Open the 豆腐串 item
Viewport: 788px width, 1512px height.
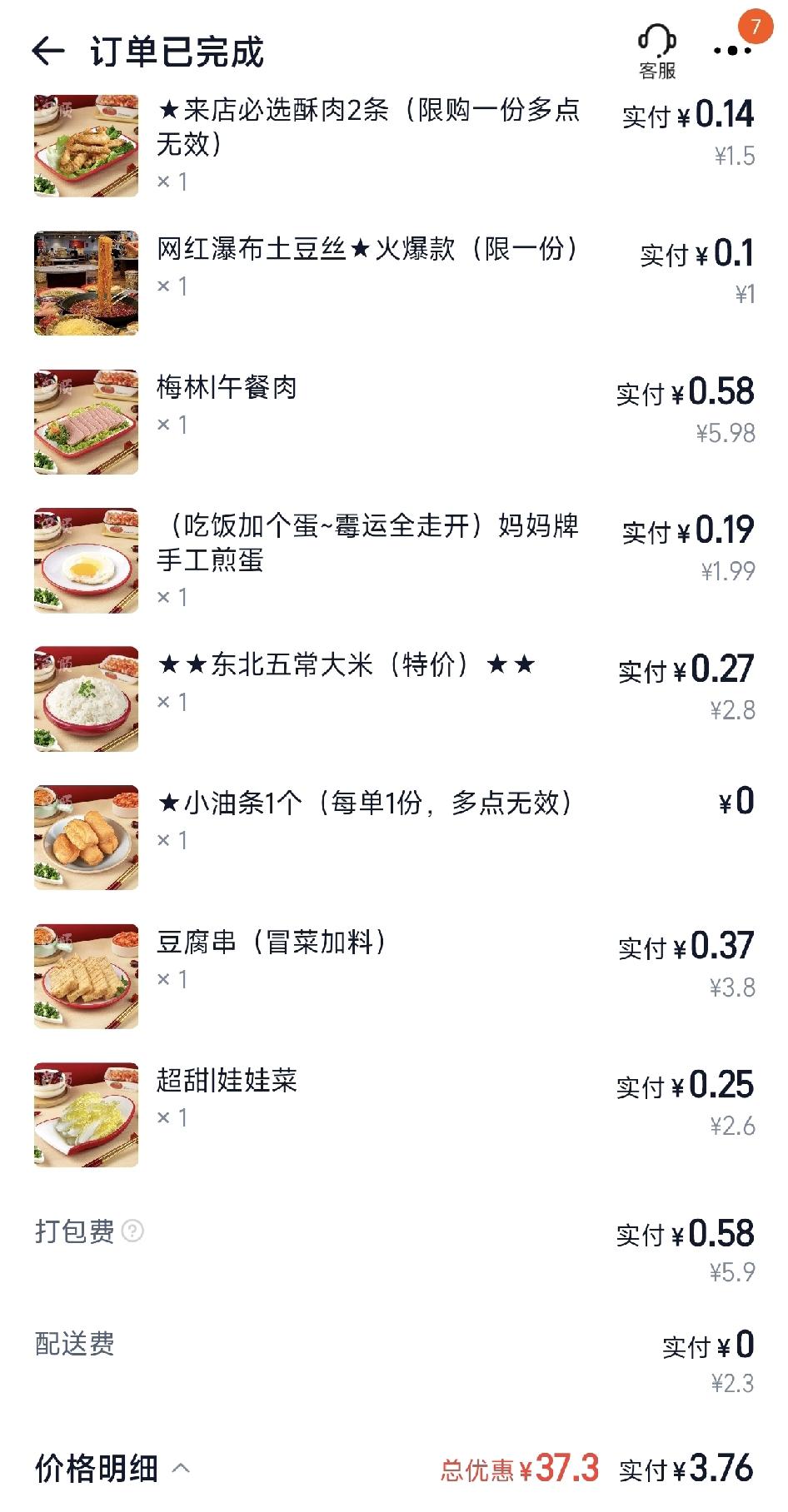tap(271, 943)
